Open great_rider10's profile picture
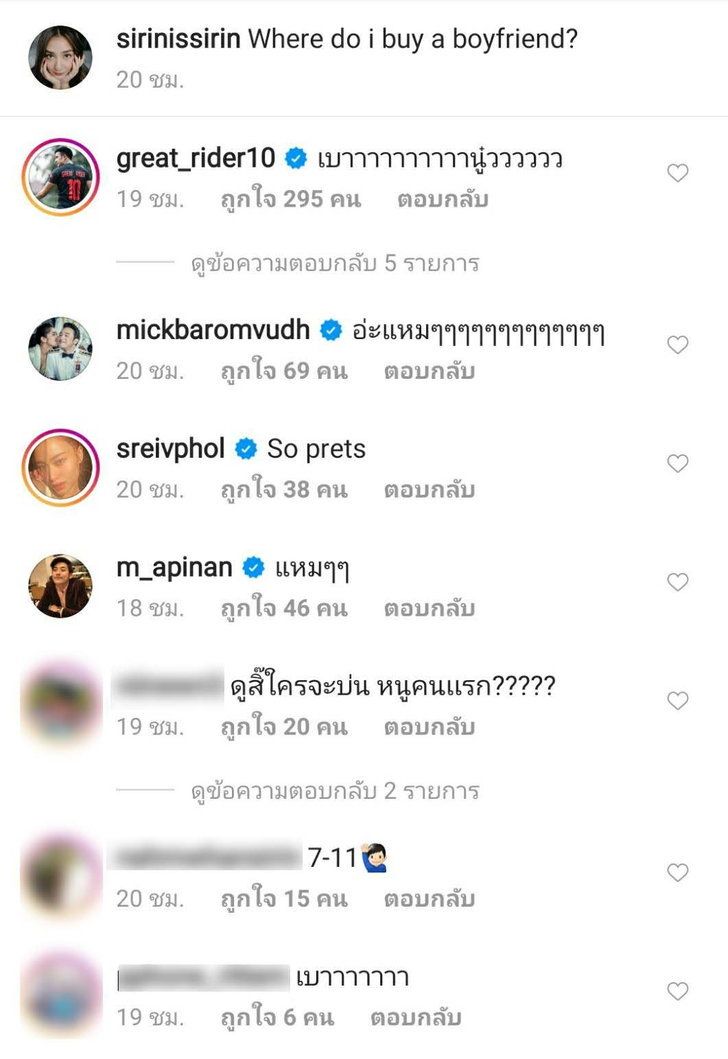The width and height of the screenshot is (728, 1059). click(x=61, y=177)
